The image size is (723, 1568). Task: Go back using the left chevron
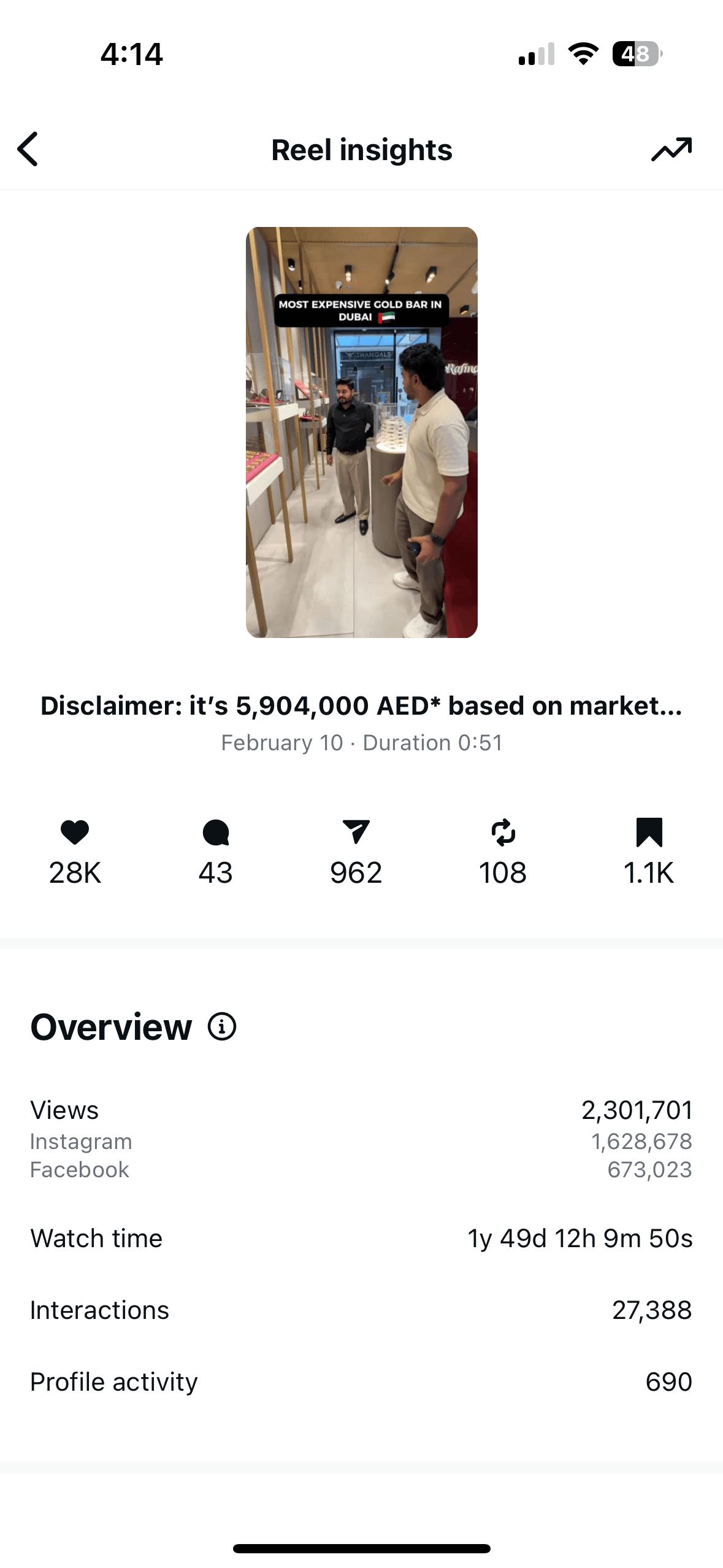point(28,149)
